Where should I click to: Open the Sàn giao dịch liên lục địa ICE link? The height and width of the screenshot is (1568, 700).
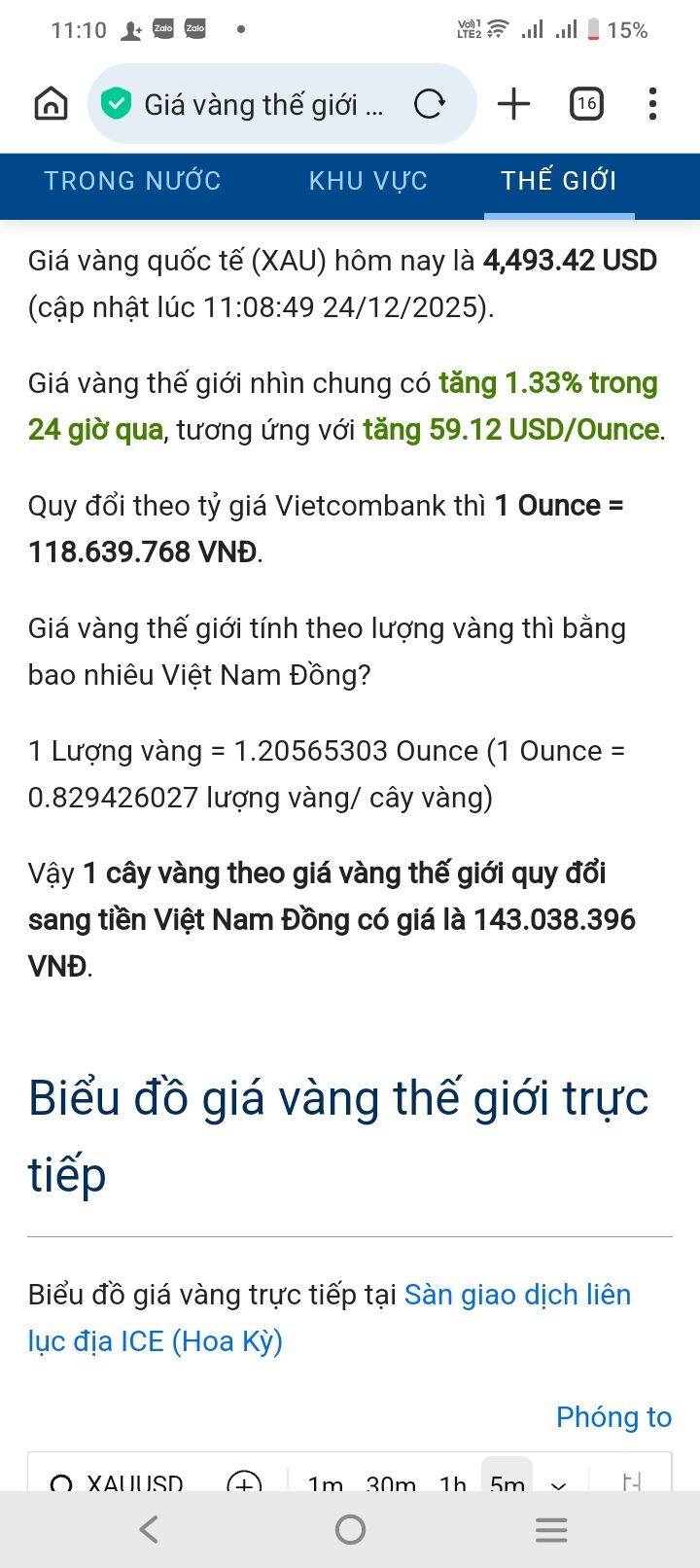click(x=517, y=1296)
